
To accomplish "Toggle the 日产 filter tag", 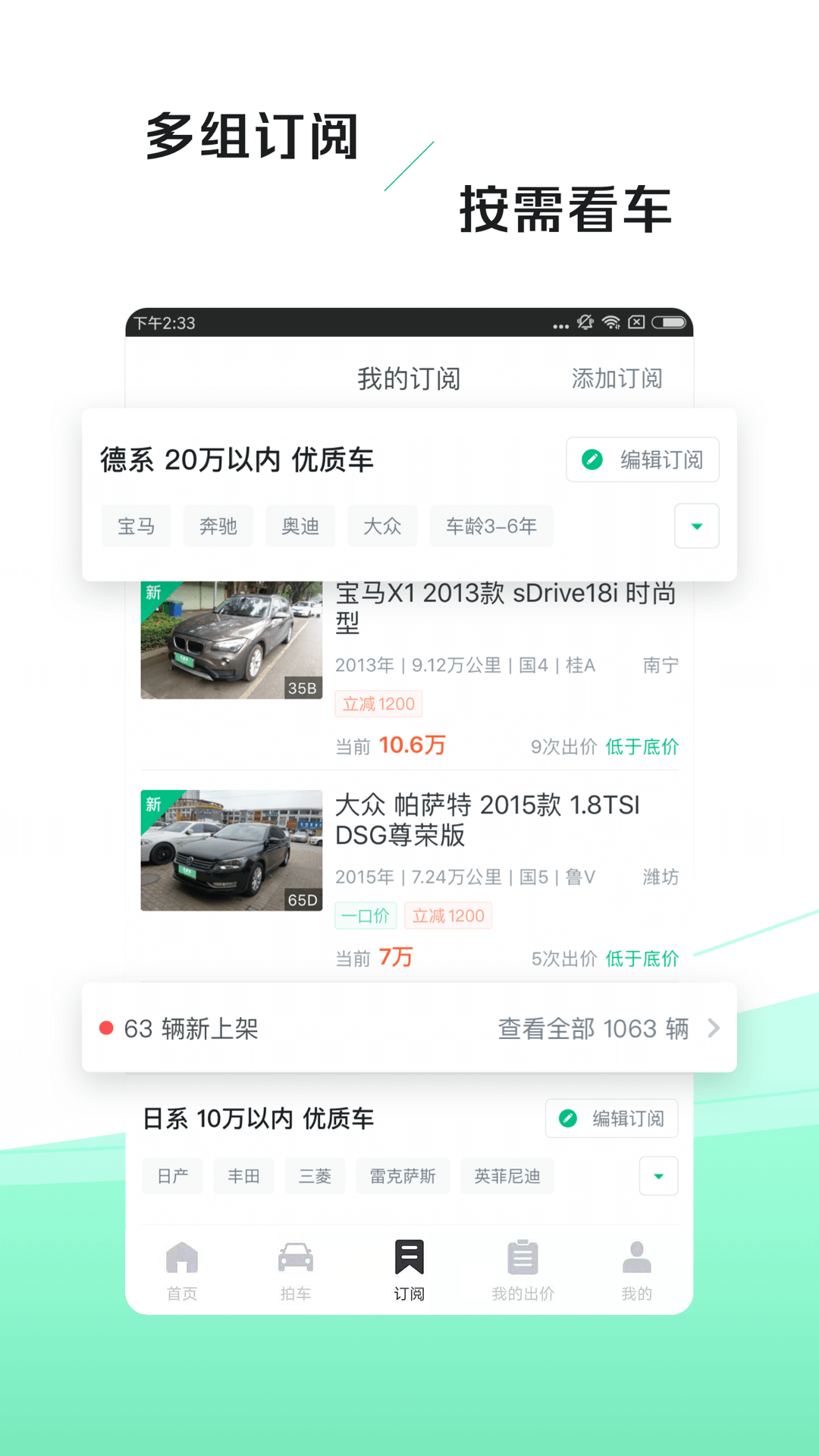I will pos(173,1175).
